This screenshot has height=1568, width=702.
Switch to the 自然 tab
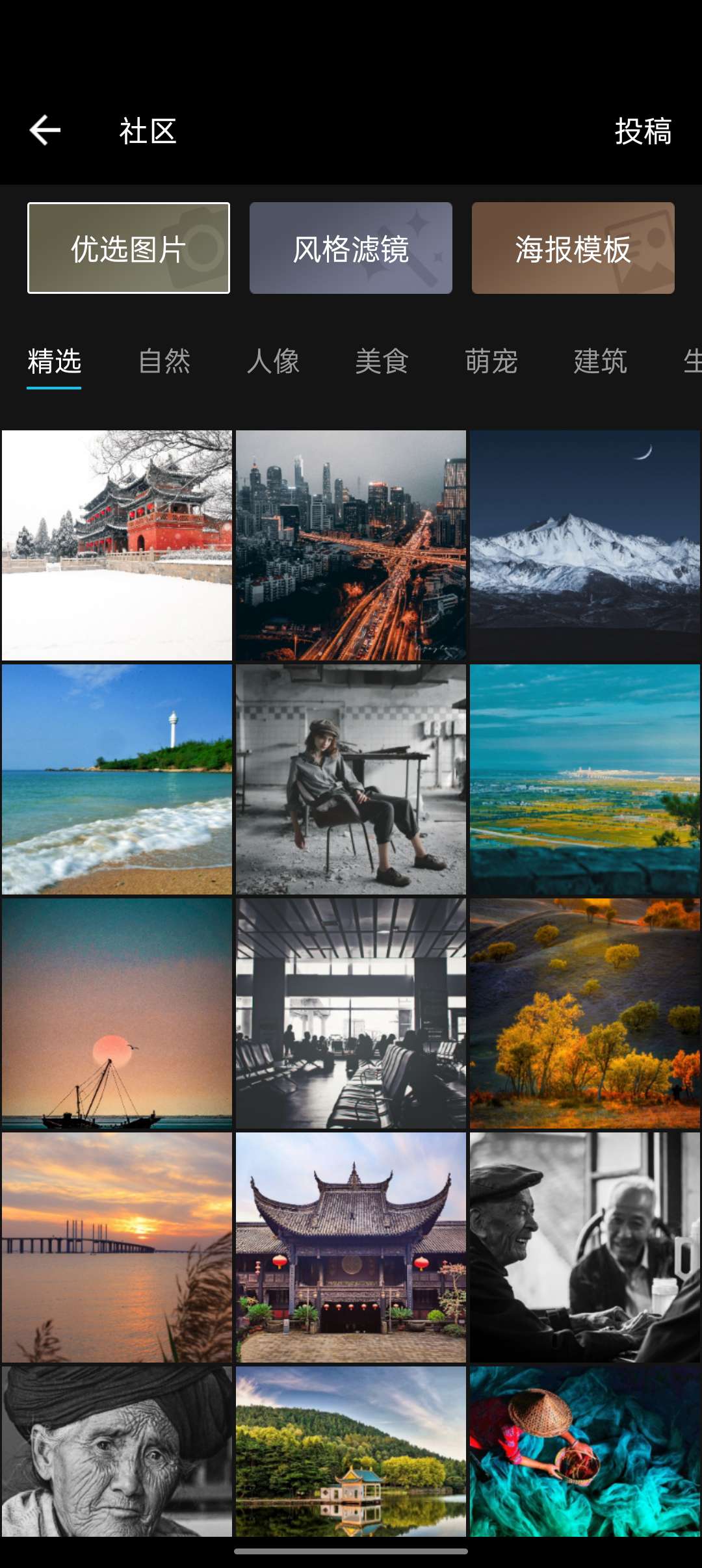[164, 361]
